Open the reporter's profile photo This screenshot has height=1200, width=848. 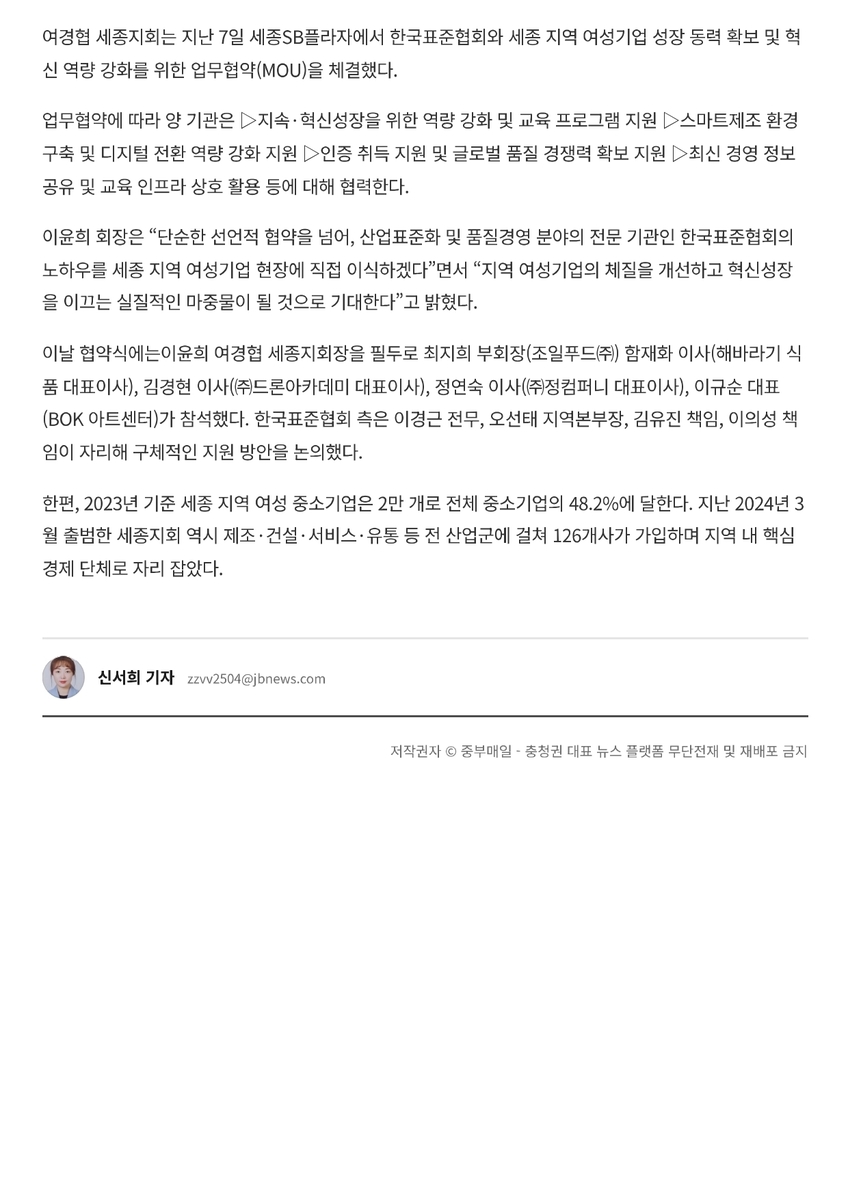[x=63, y=677]
